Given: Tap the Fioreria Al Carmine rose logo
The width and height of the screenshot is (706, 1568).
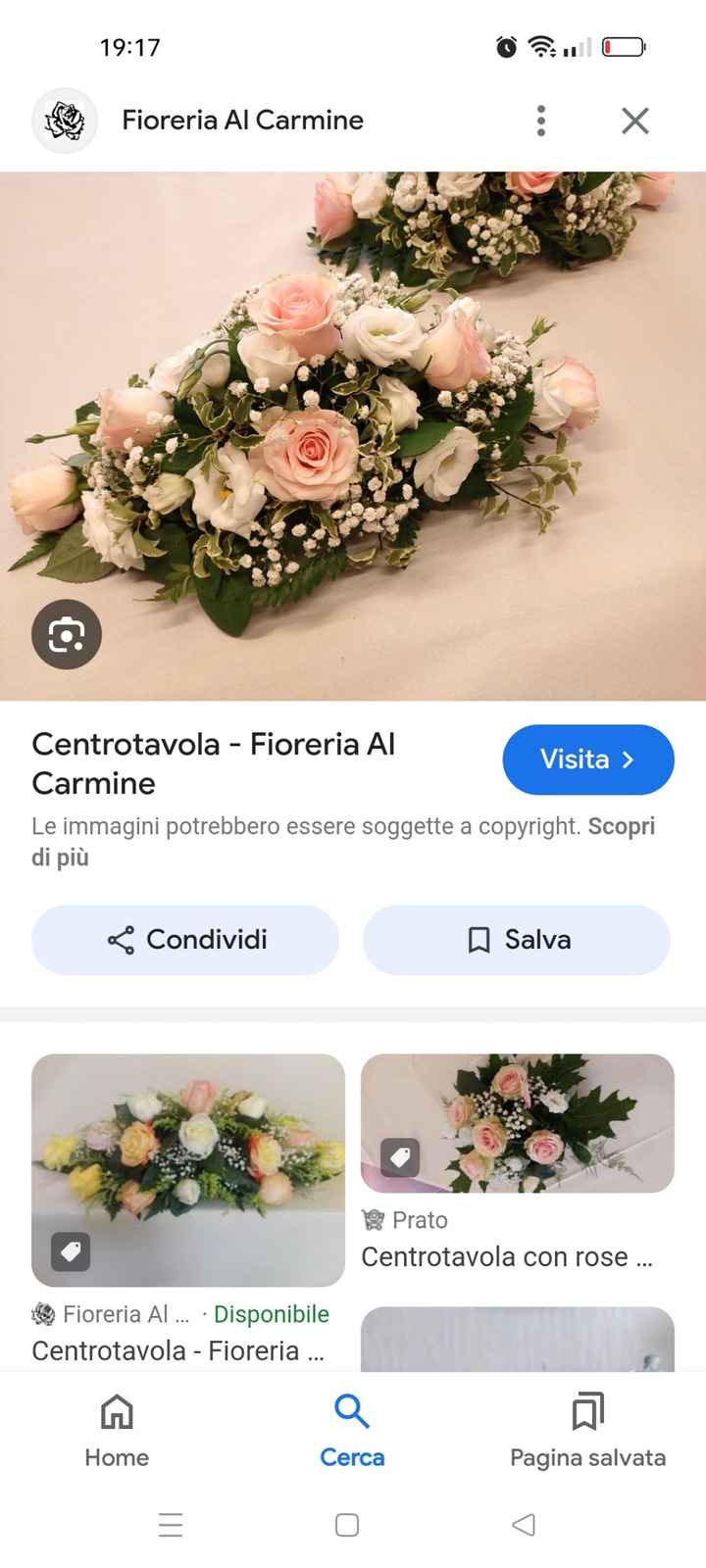Looking at the screenshot, I should pyautogui.click(x=65, y=120).
